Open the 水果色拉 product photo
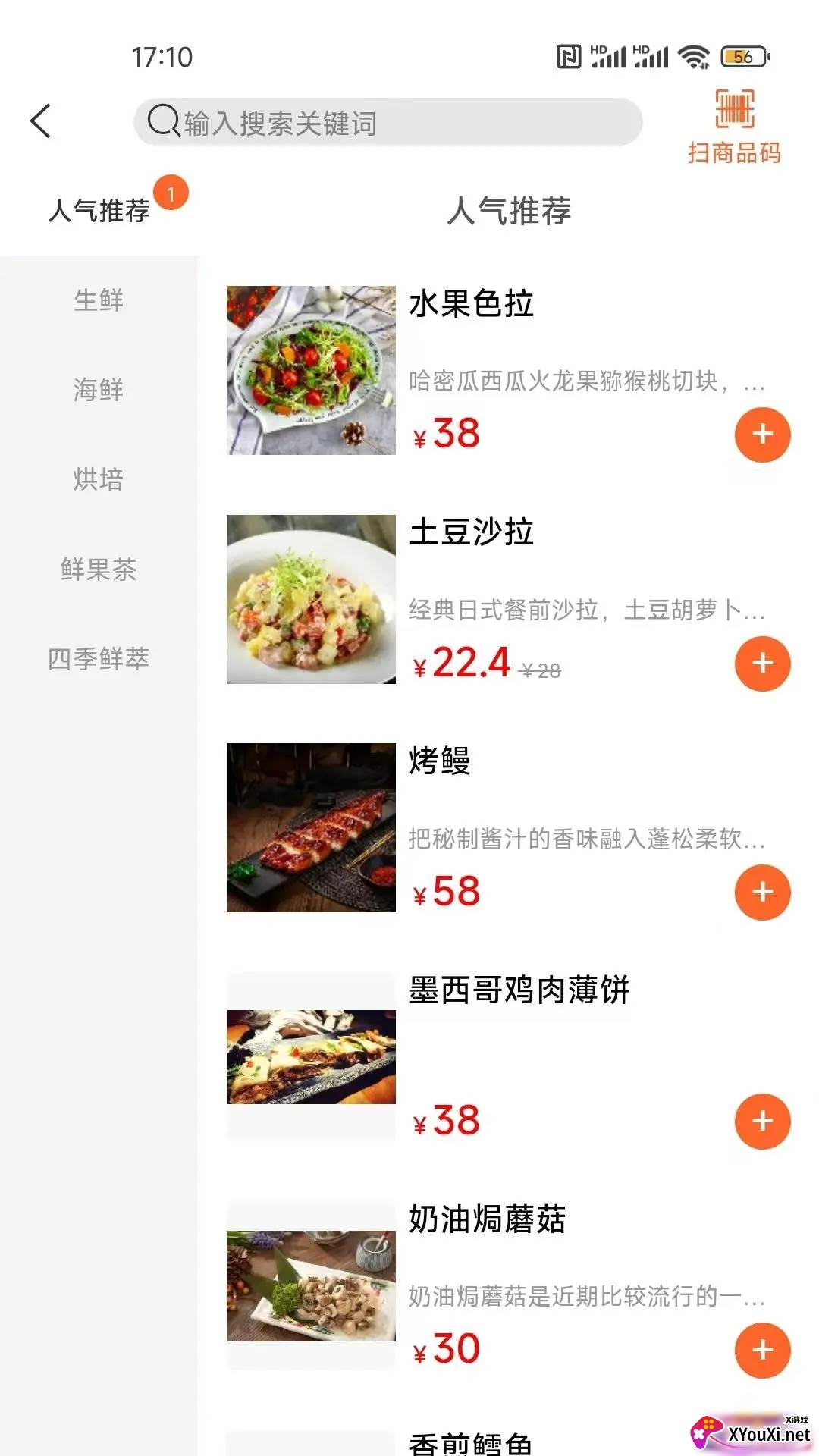819x1456 pixels. [311, 370]
